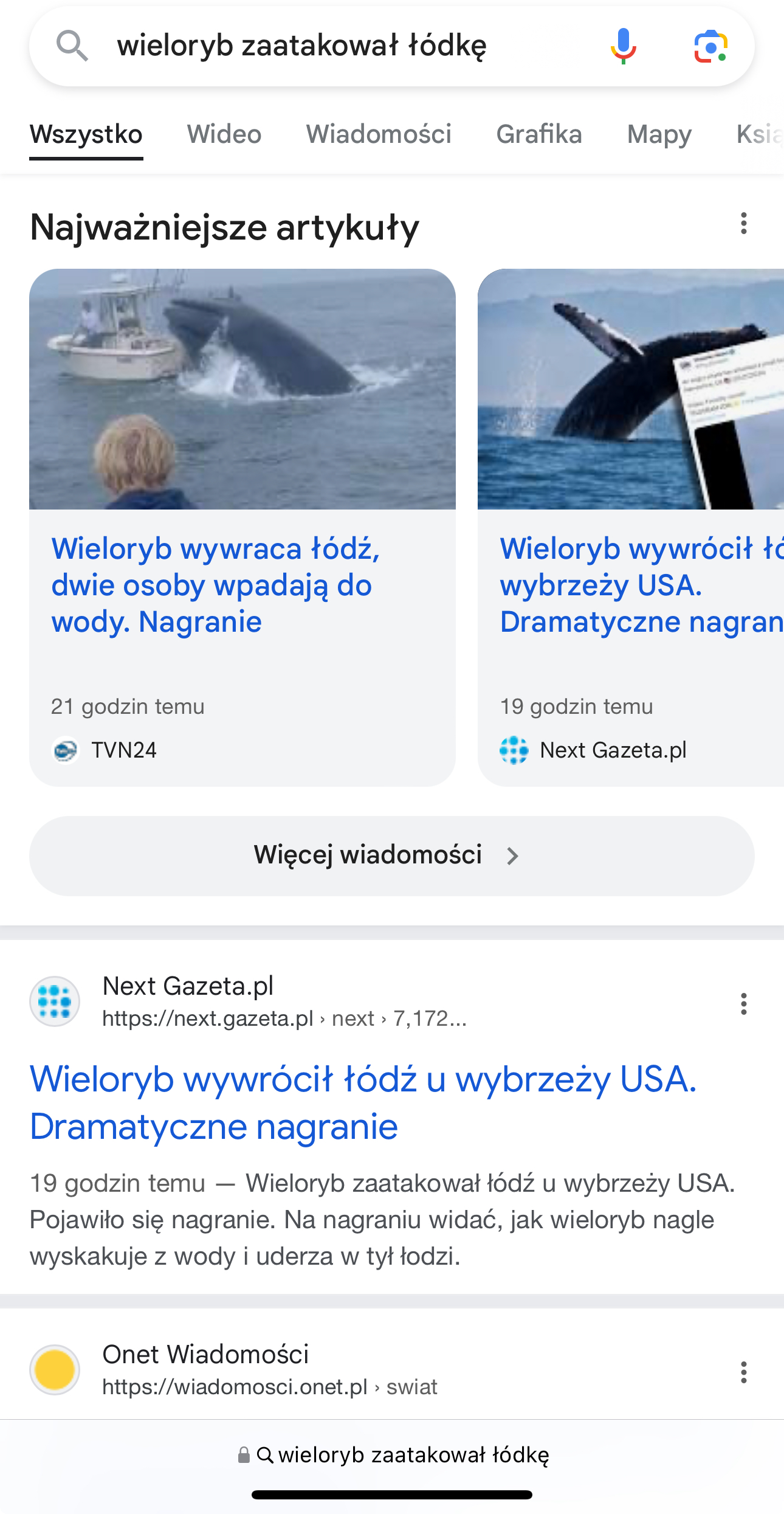Select the Grafika tab
The image size is (784, 1514).
click(x=539, y=134)
